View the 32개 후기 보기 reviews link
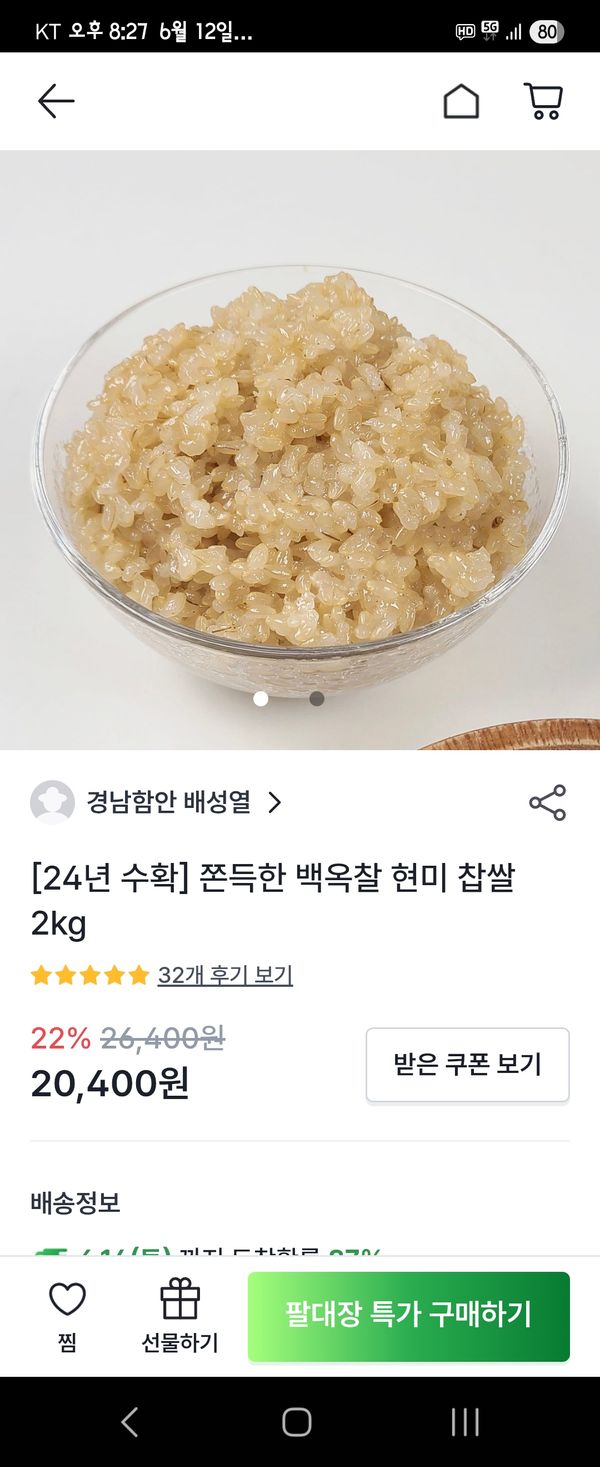Viewport: 600px width, 1467px height. coord(225,975)
